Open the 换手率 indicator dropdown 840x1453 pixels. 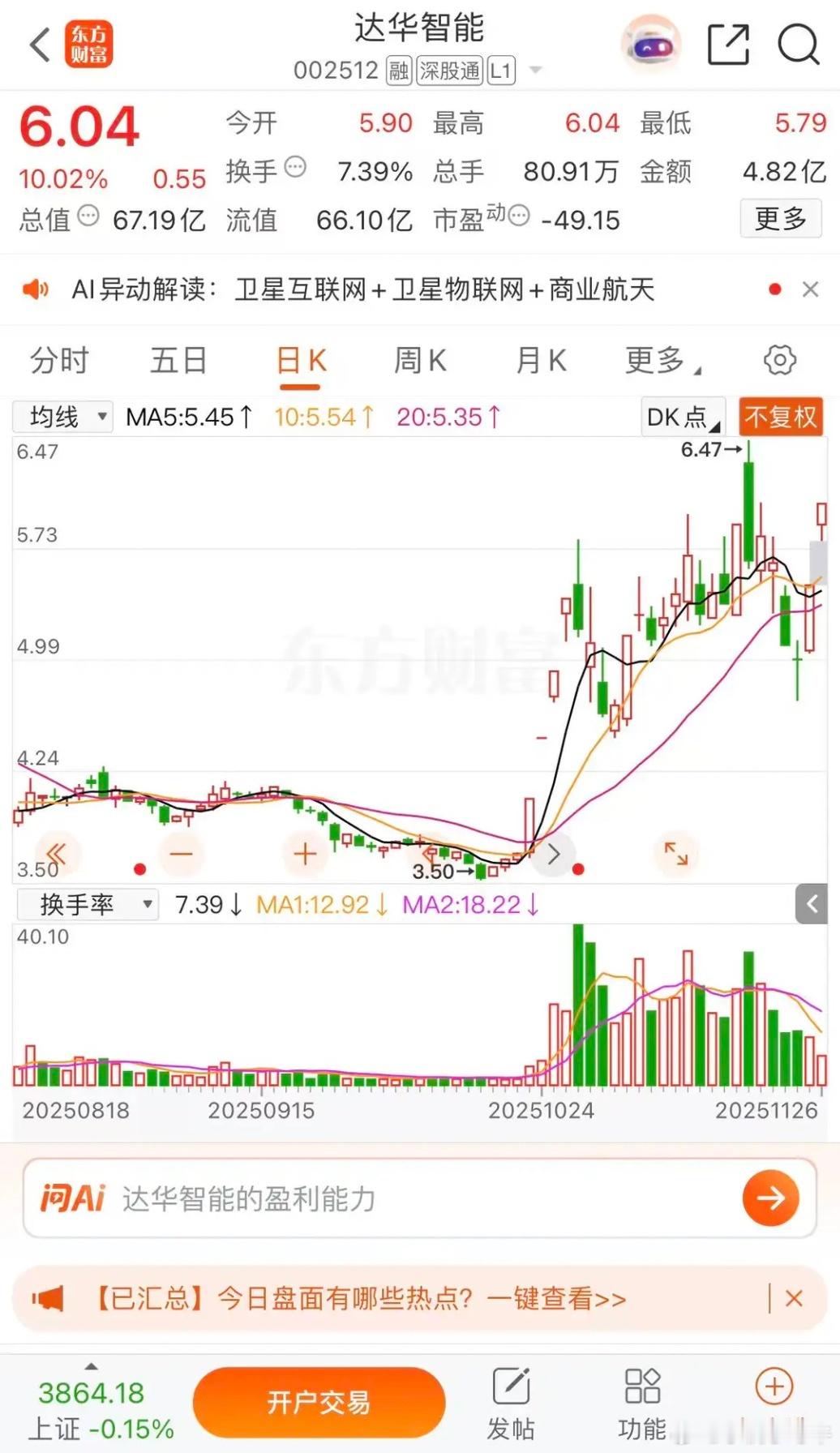pos(87,903)
